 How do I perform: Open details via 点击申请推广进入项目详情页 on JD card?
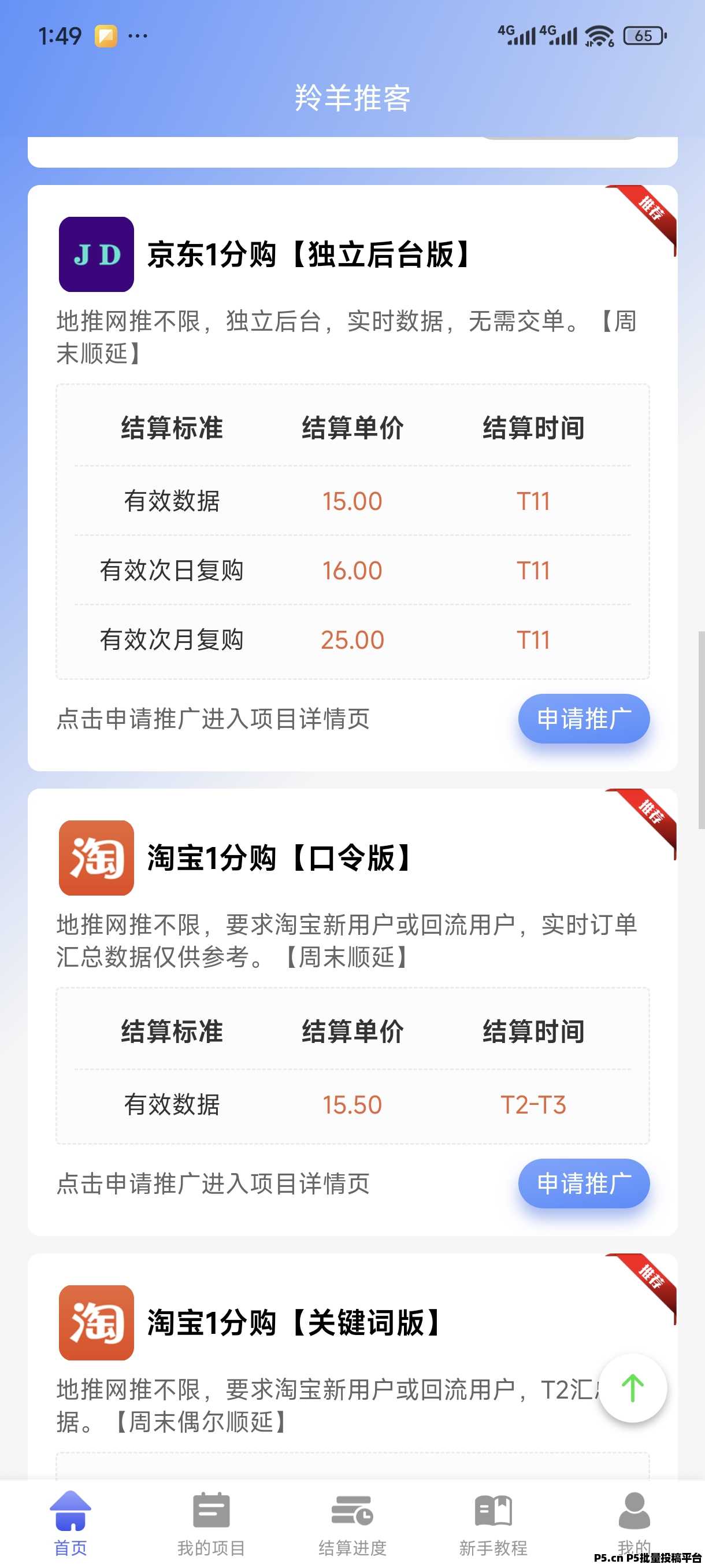click(x=212, y=719)
